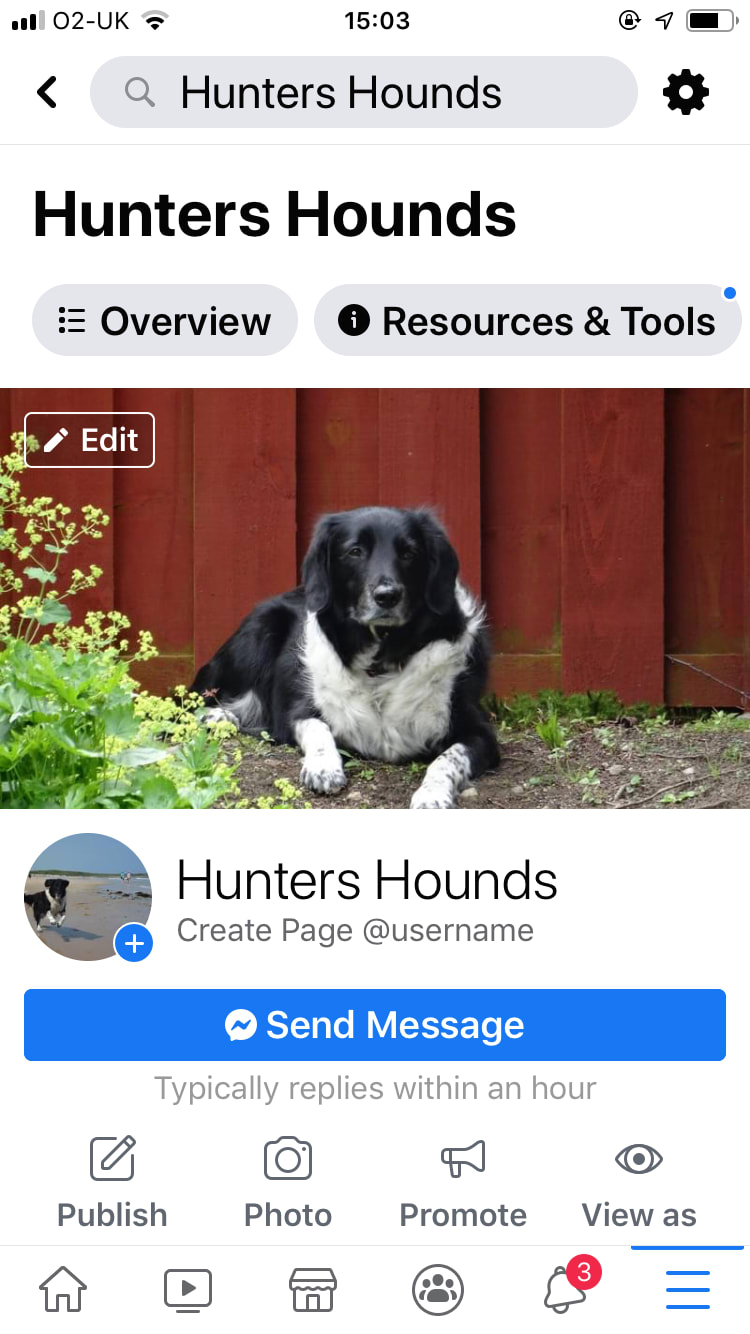The image size is (750, 1334).
Task: Open the notifications bell
Action: [565, 1289]
